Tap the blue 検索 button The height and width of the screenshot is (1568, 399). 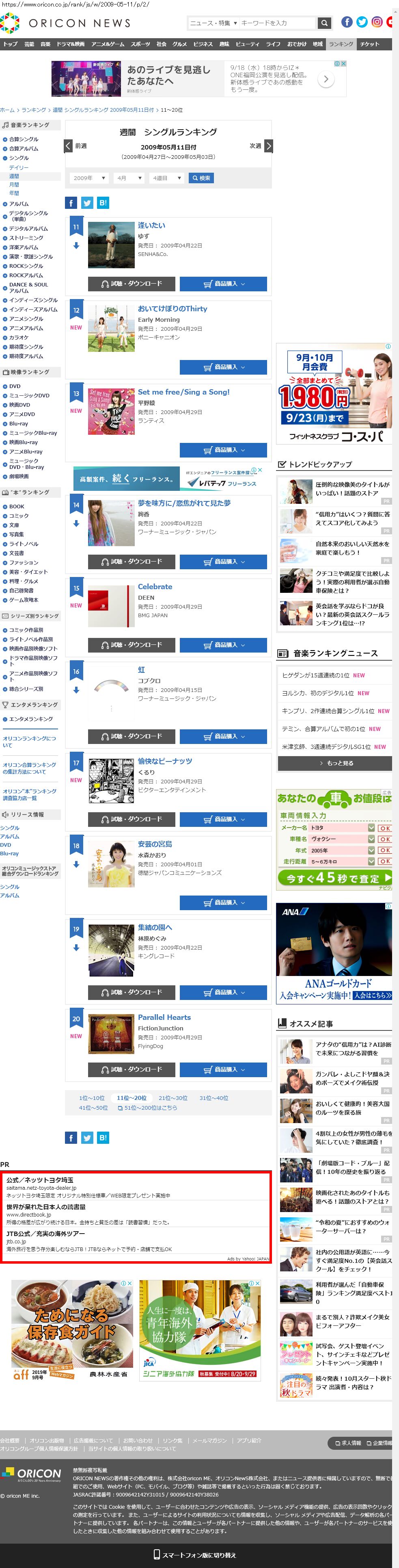point(201,178)
